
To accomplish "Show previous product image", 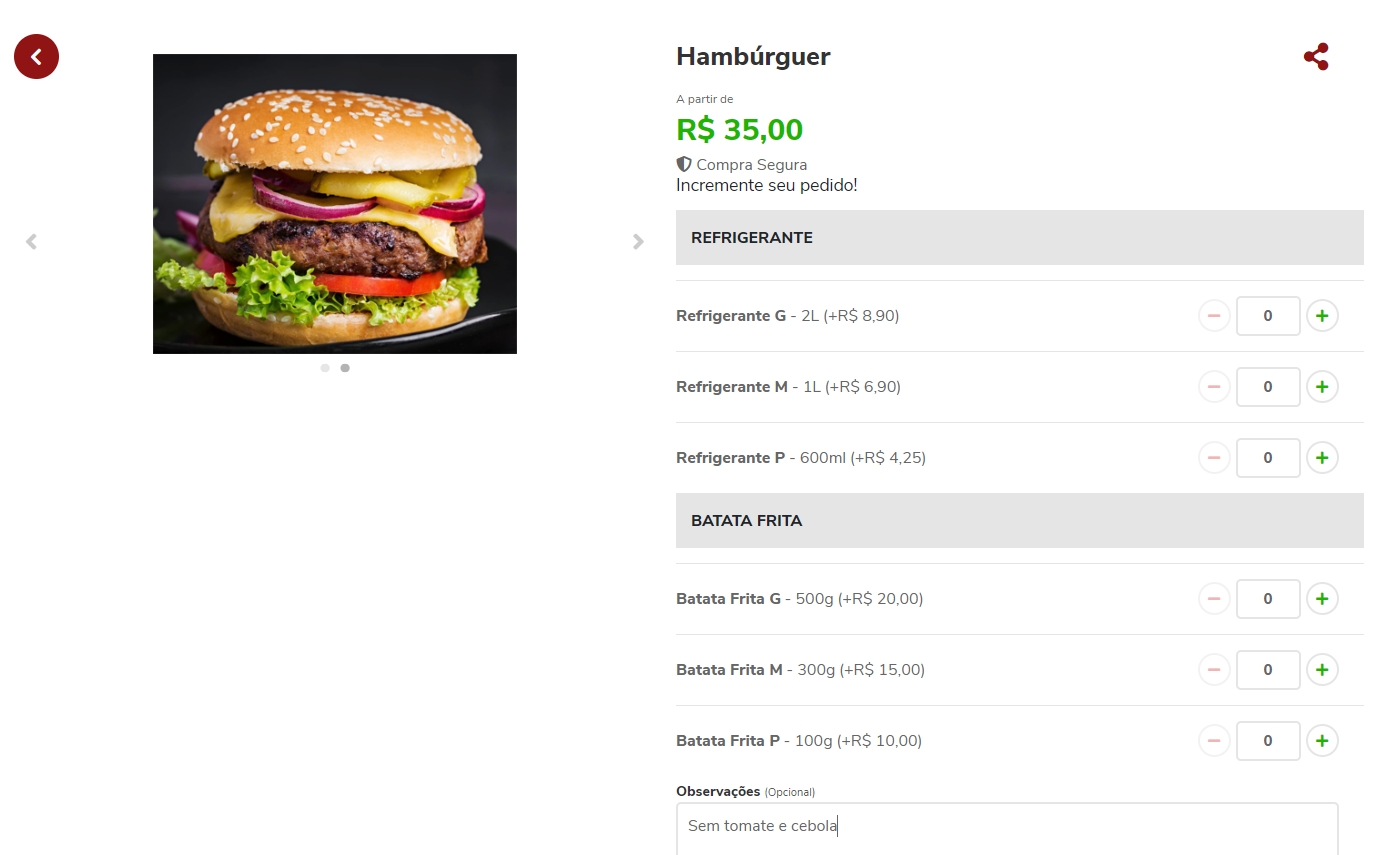I will click(x=31, y=241).
